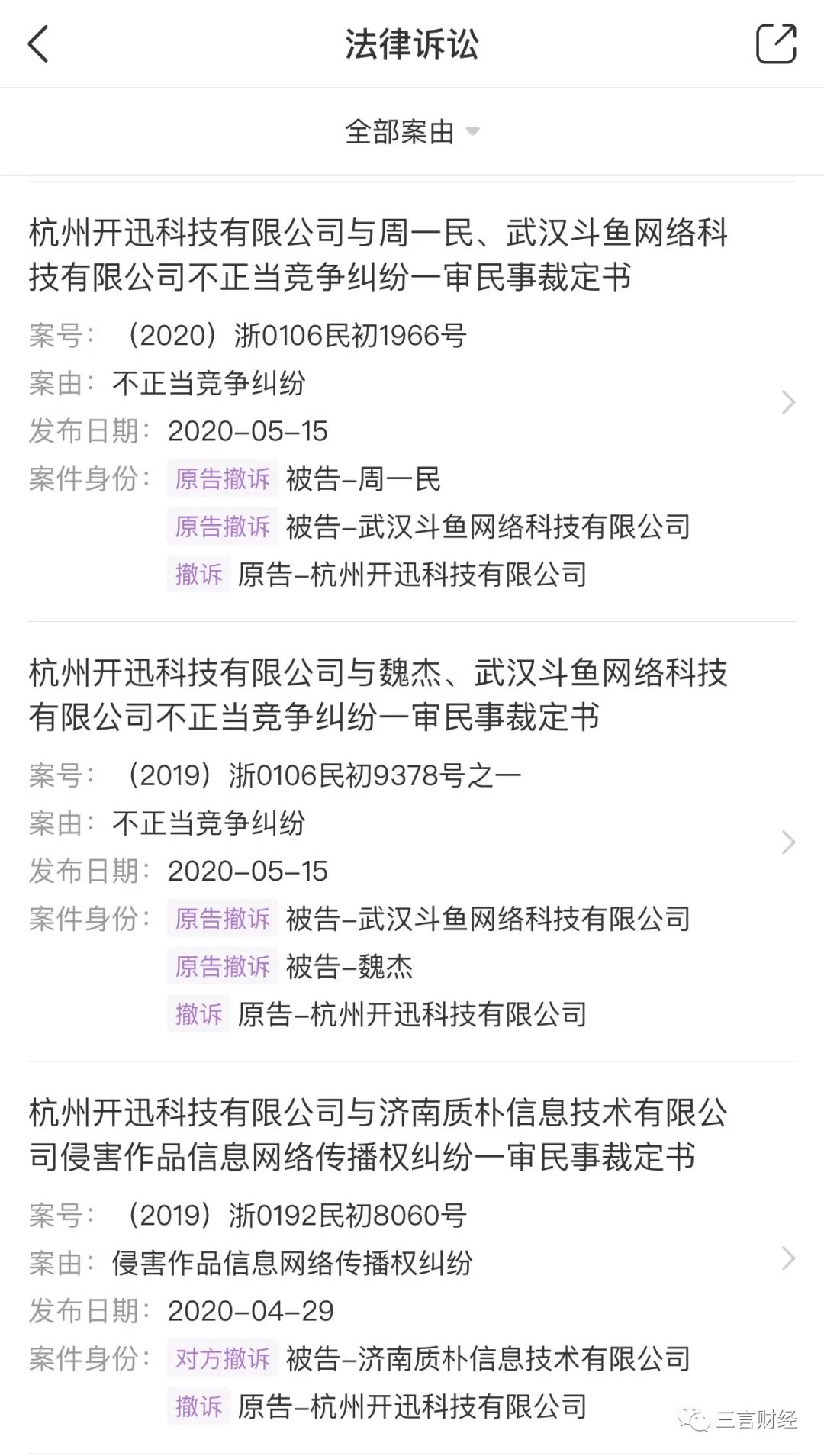Image resolution: width=824 pixels, height=1456 pixels.
Task: Expand the 全部案由 filter dropdown
Action: pos(412,132)
